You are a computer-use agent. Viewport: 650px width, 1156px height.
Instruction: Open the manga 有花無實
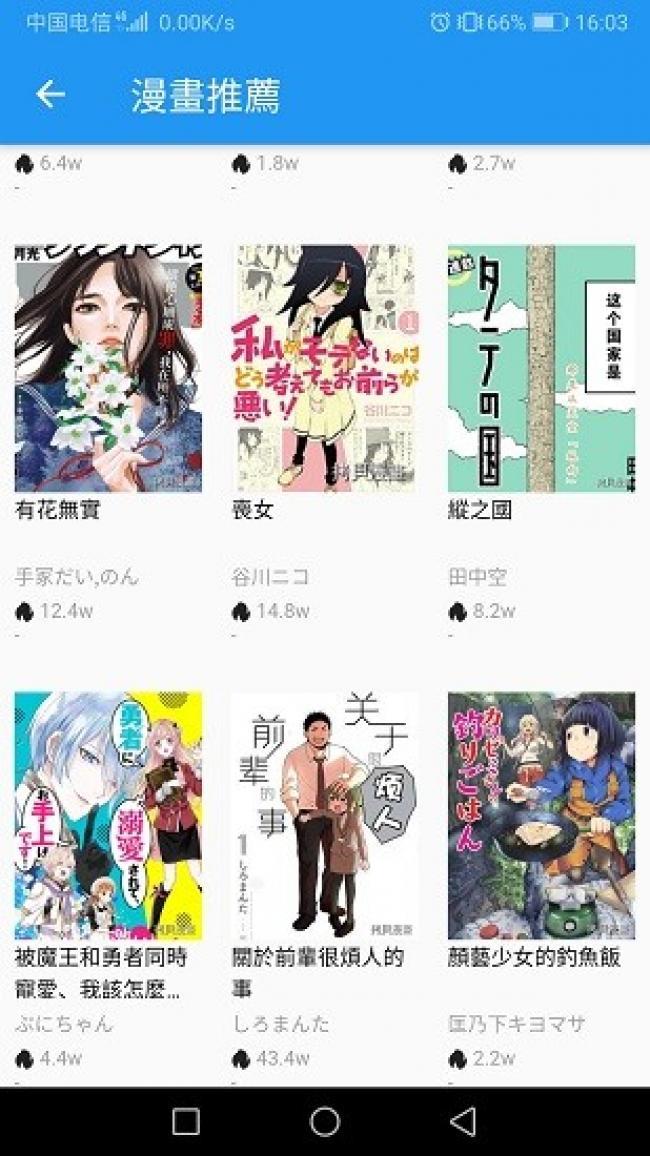pyautogui.click(x=108, y=369)
